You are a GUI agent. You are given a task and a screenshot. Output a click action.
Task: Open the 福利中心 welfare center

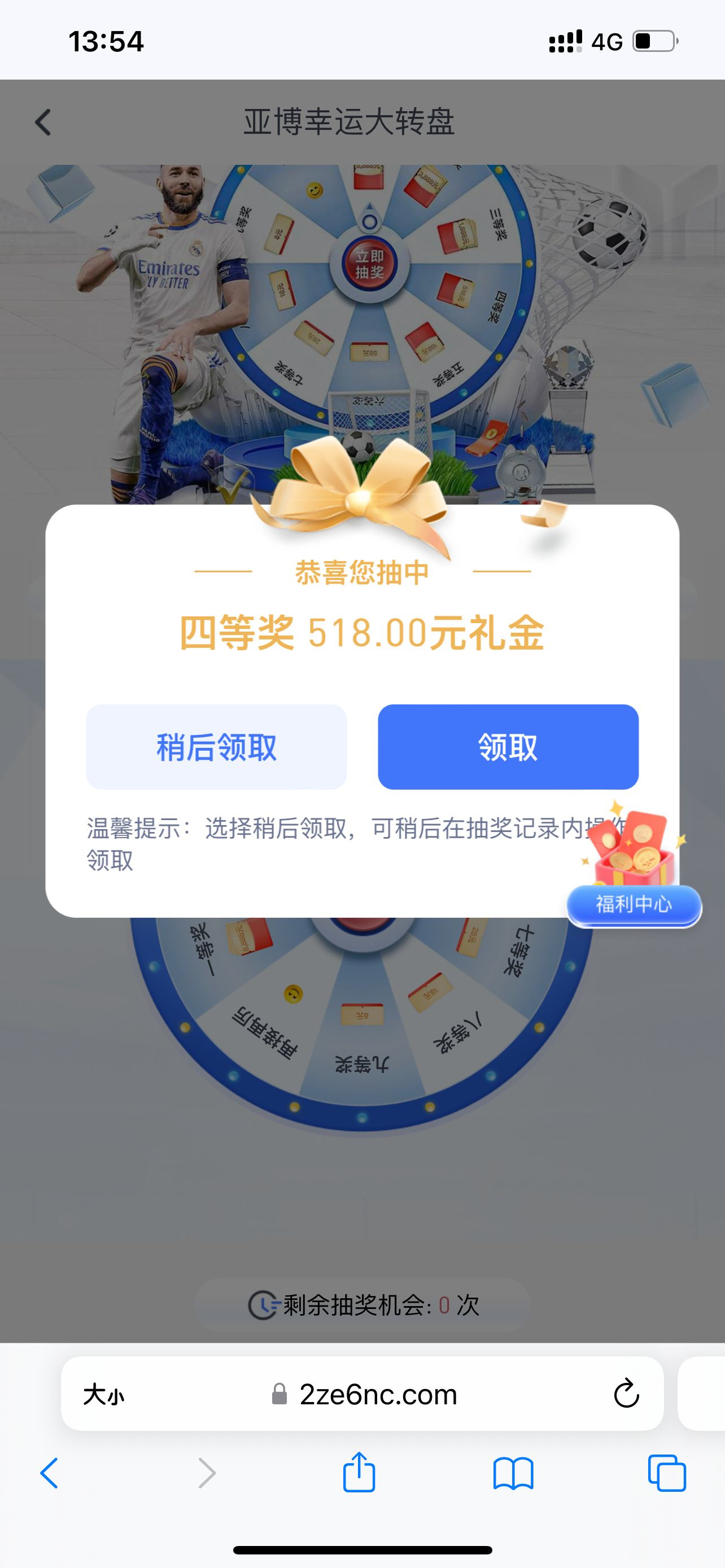coord(634,905)
